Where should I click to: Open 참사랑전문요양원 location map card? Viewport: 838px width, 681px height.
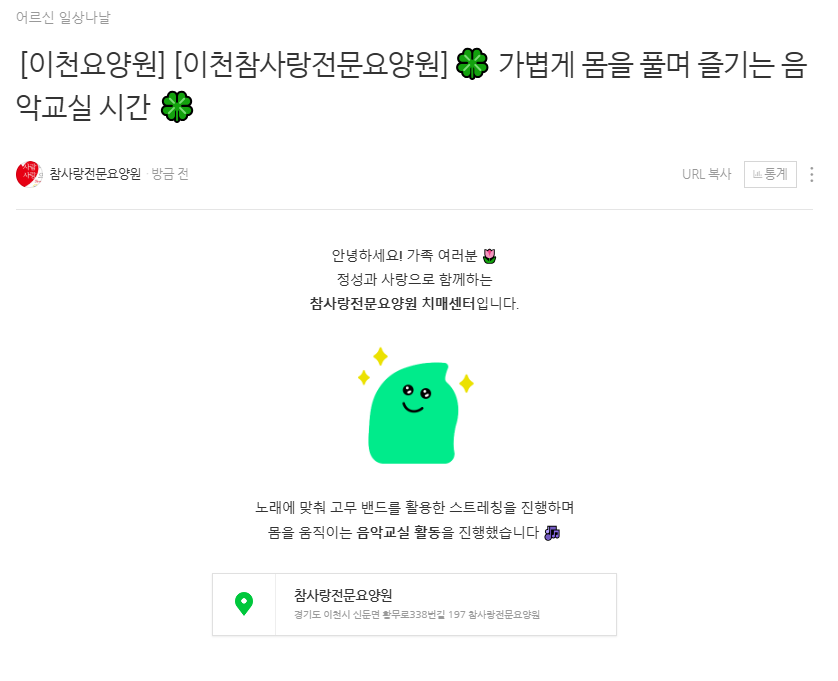[414, 604]
